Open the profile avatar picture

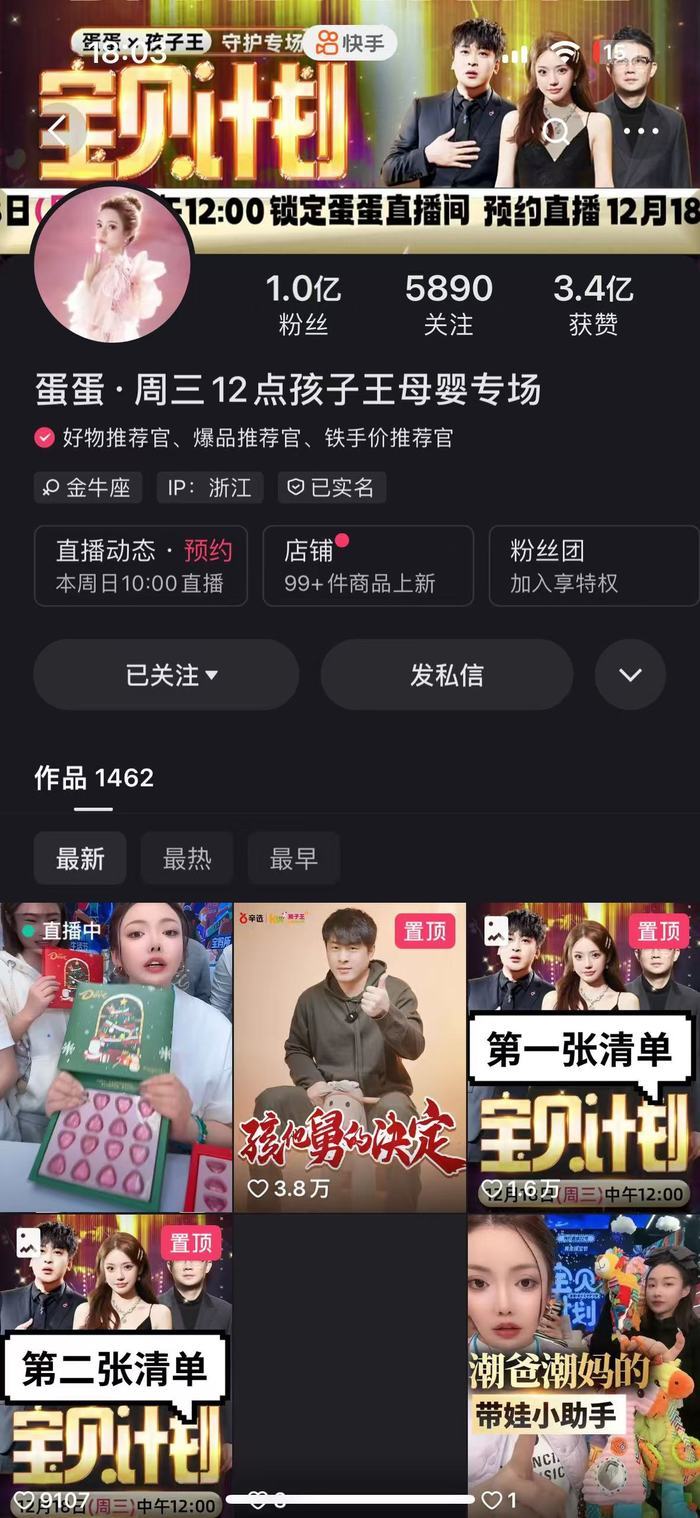pos(112,263)
